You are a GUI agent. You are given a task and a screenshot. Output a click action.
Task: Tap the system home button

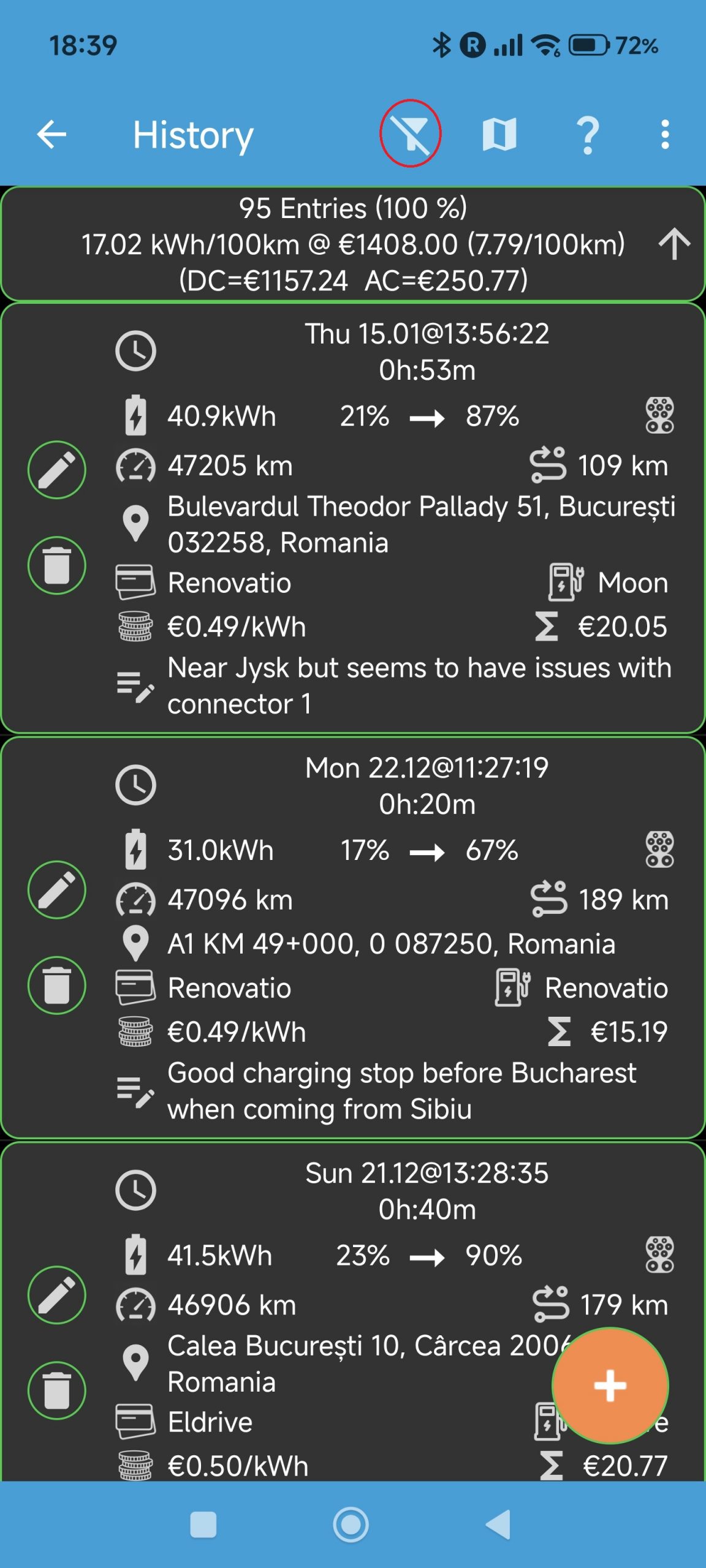coord(351,1525)
